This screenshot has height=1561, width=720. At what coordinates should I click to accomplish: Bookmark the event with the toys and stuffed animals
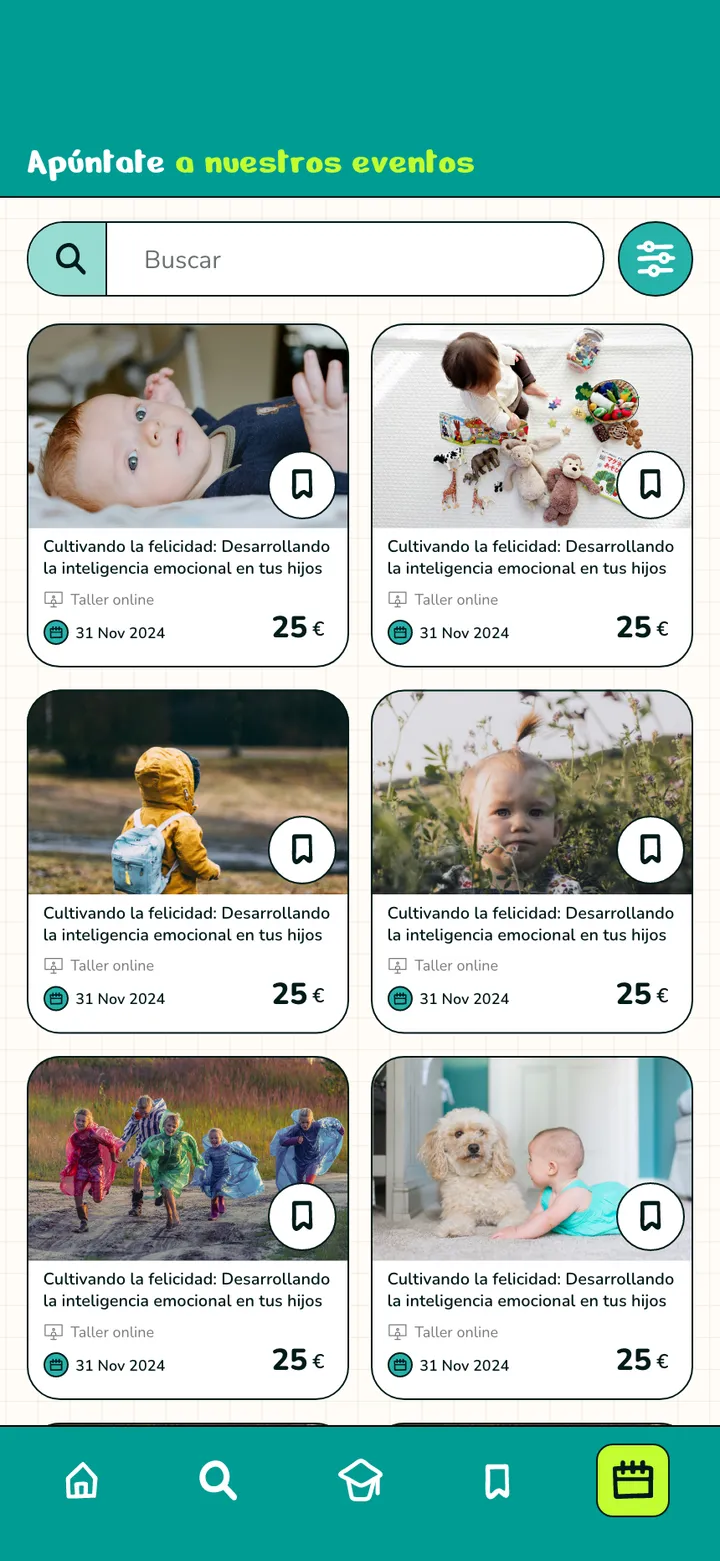click(651, 485)
